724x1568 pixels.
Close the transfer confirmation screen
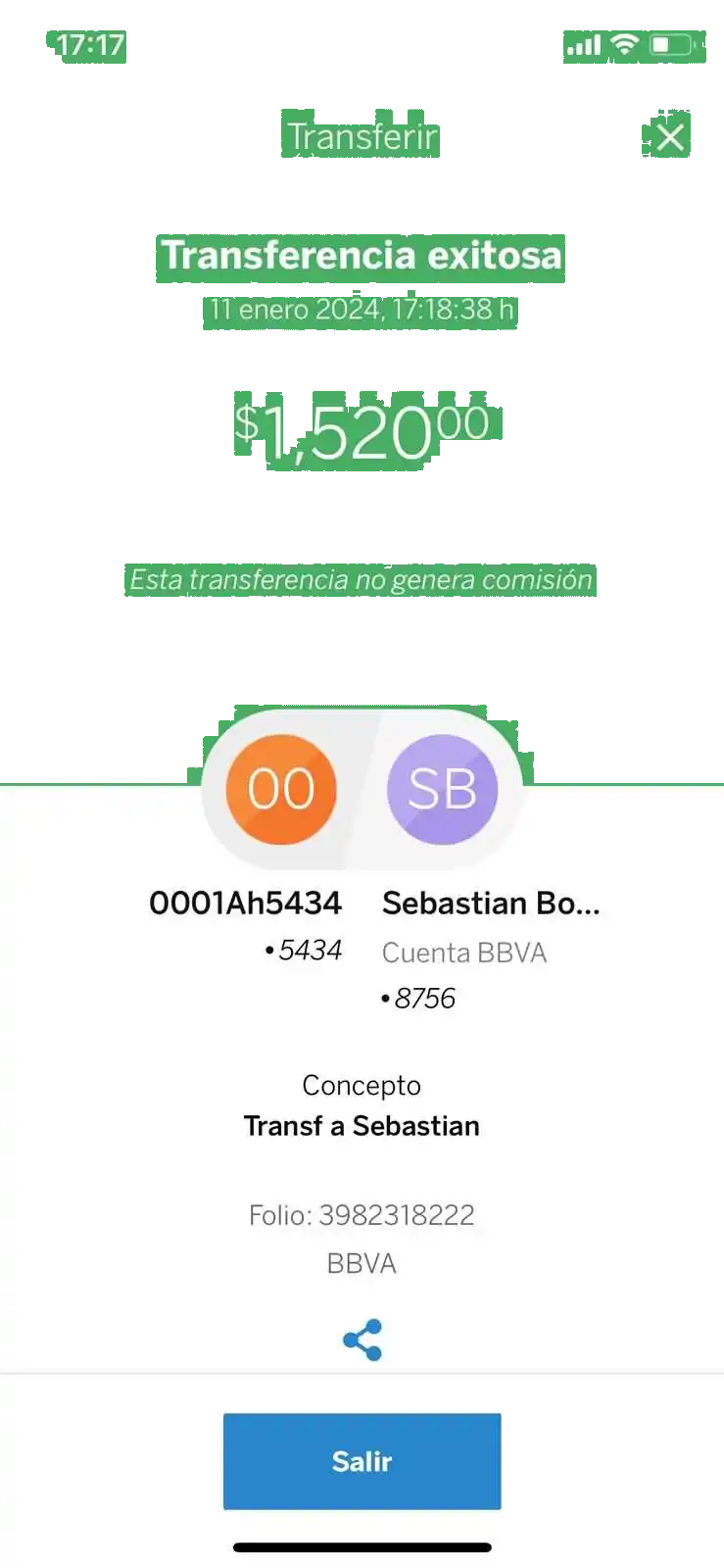point(669,137)
